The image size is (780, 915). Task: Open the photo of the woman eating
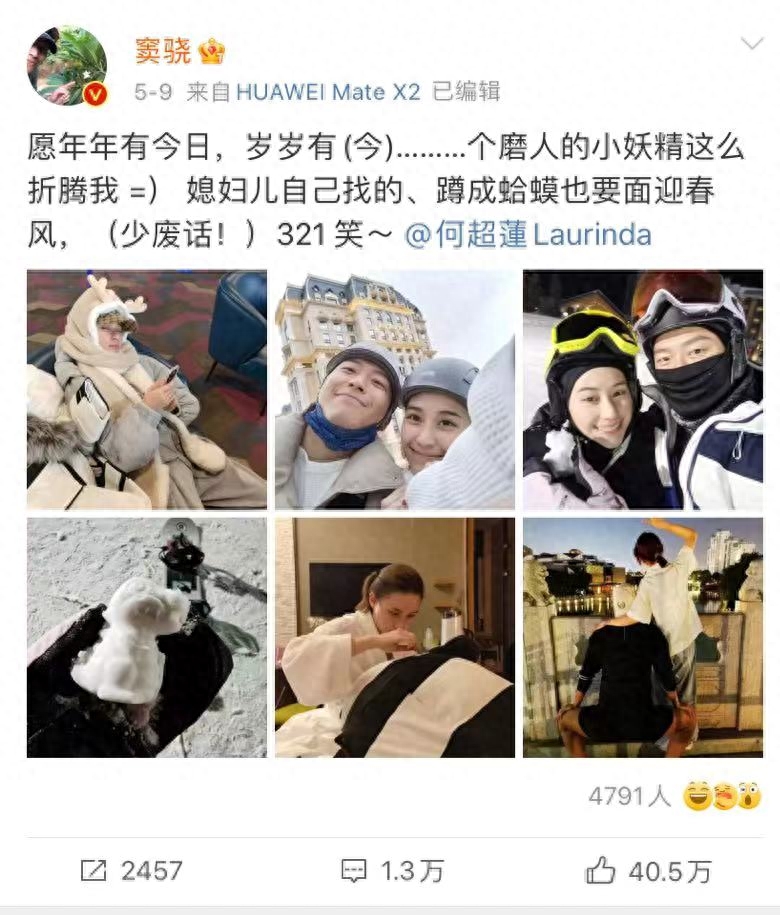pyautogui.click(x=395, y=637)
